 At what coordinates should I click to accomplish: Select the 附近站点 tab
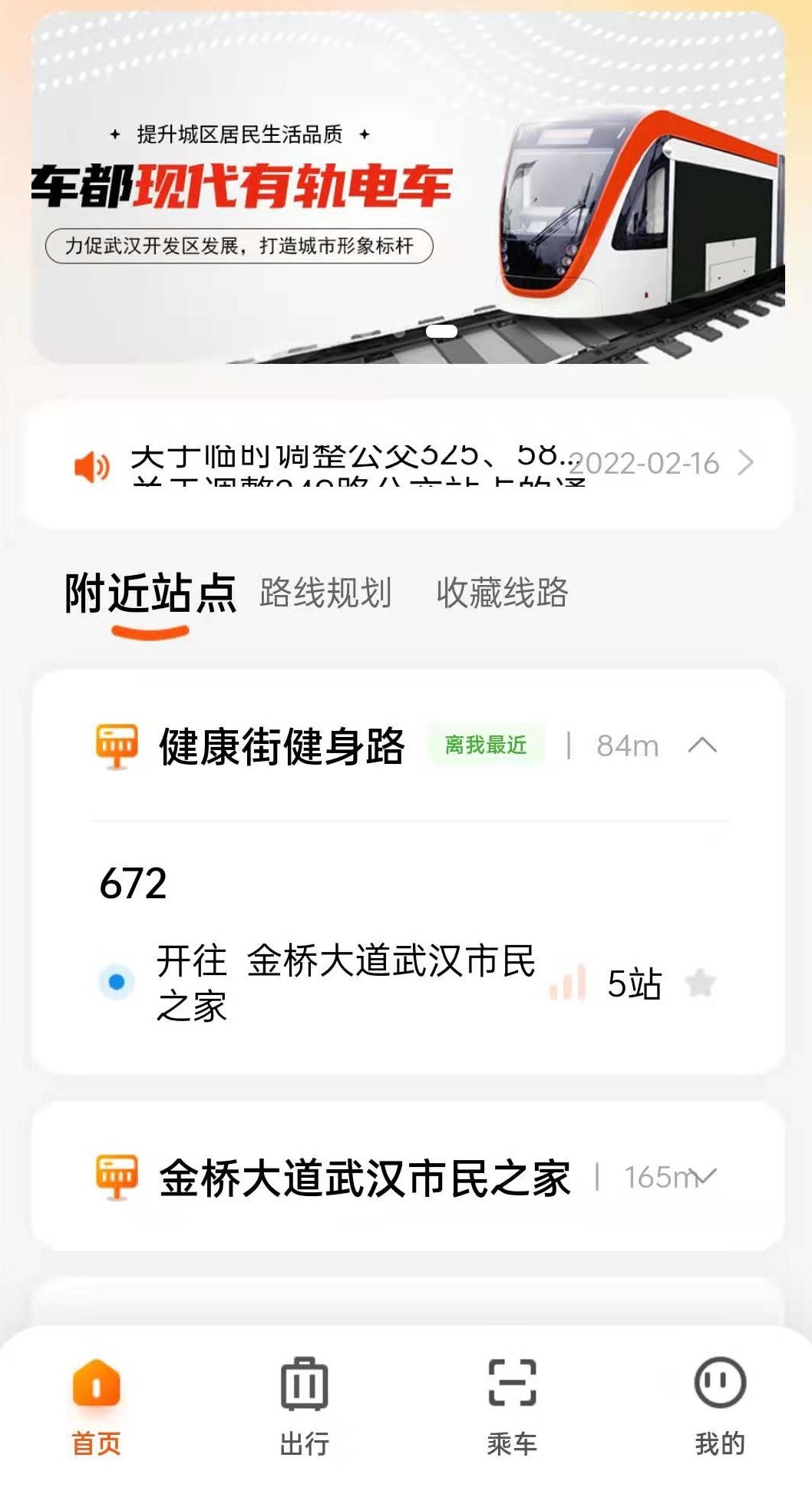(x=150, y=593)
